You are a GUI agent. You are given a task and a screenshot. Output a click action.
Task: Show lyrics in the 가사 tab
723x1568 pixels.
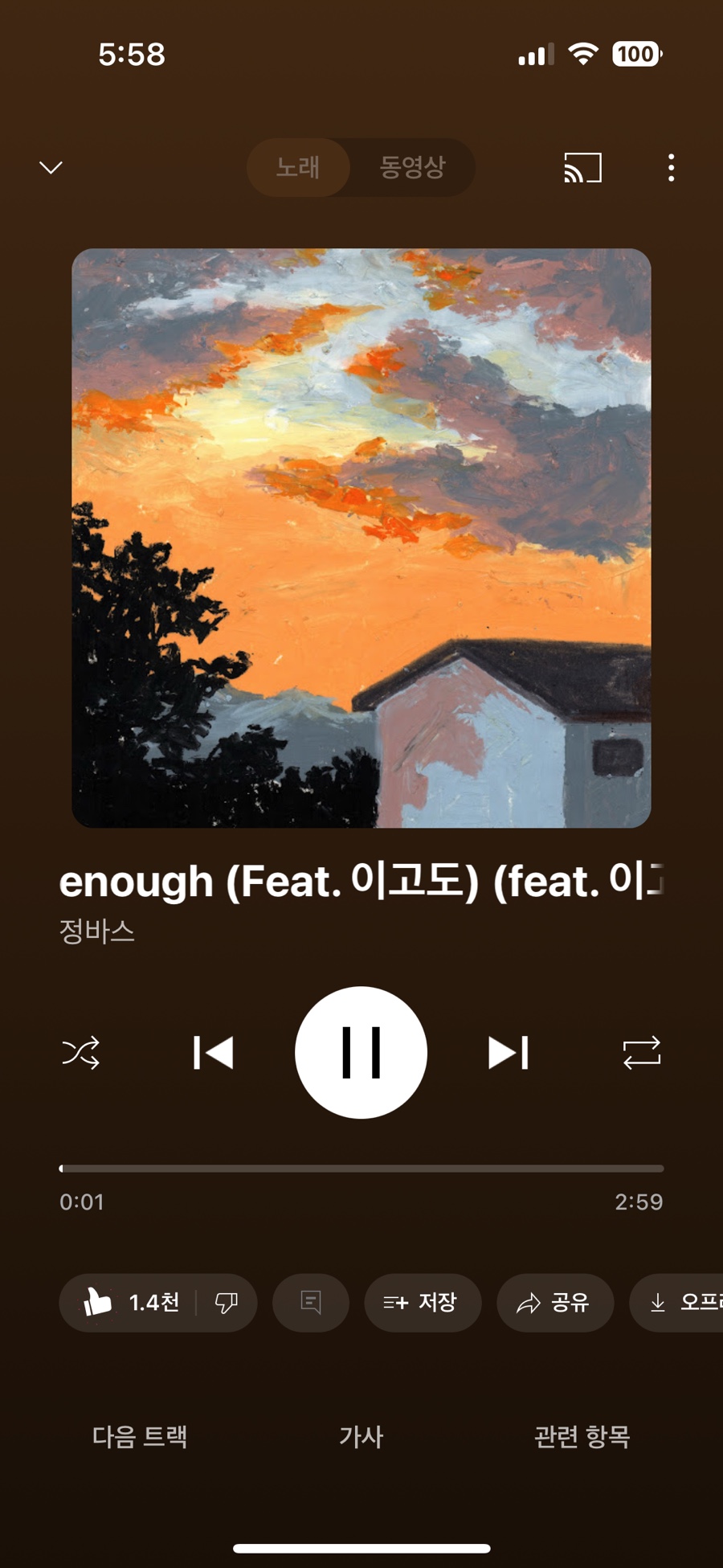click(x=361, y=1436)
